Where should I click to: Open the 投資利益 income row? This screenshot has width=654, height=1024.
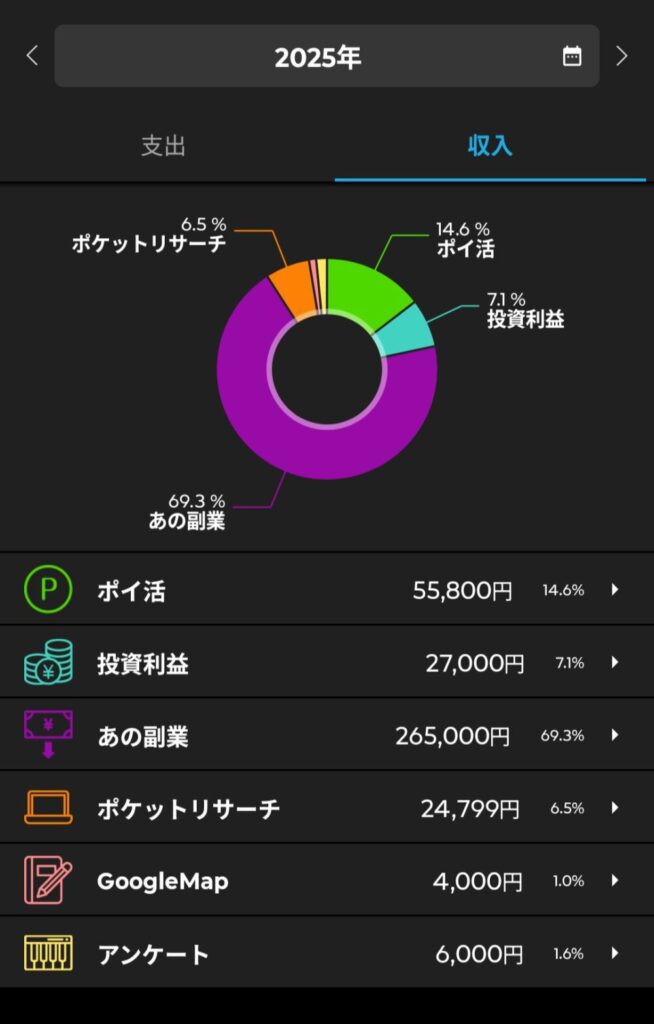coord(327,662)
